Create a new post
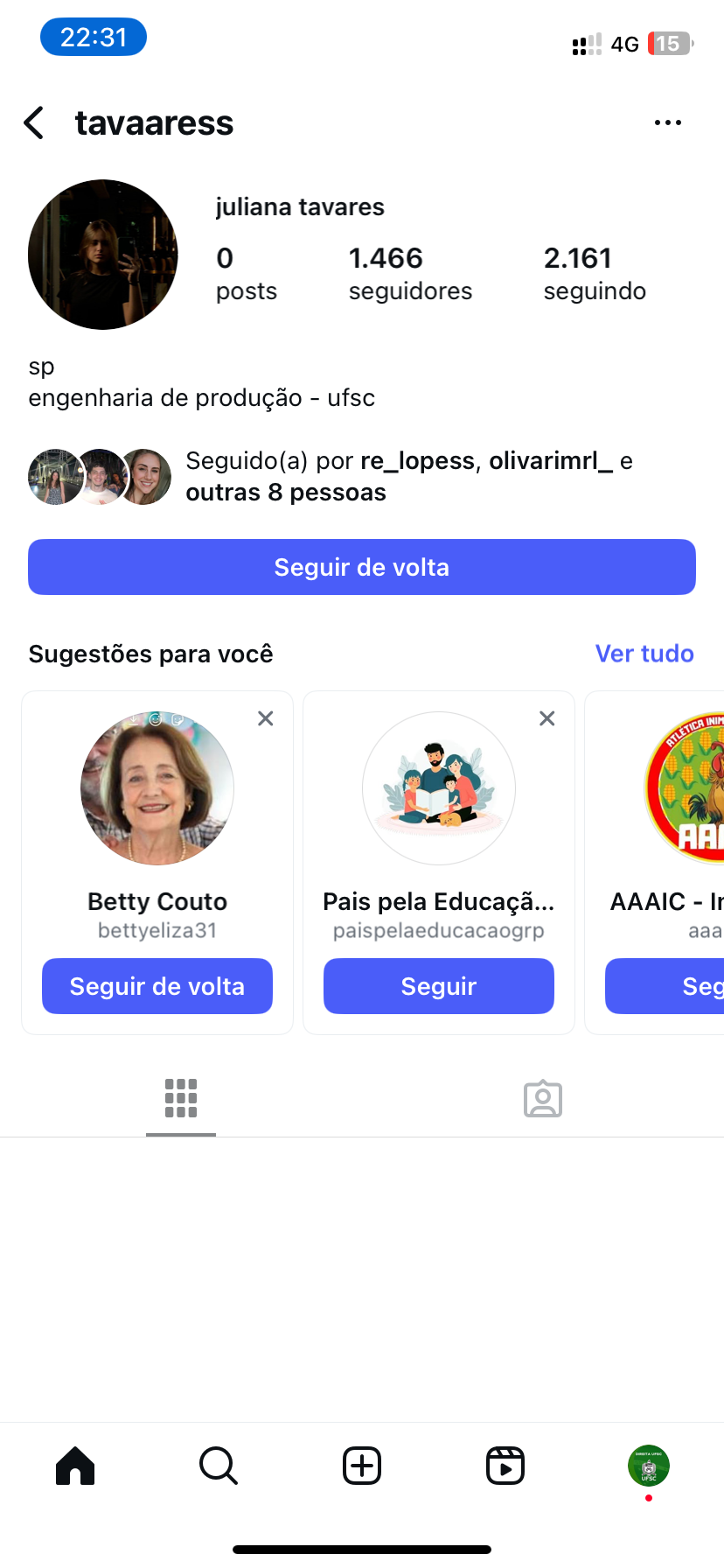This screenshot has height=1568, width=724. 362,1466
